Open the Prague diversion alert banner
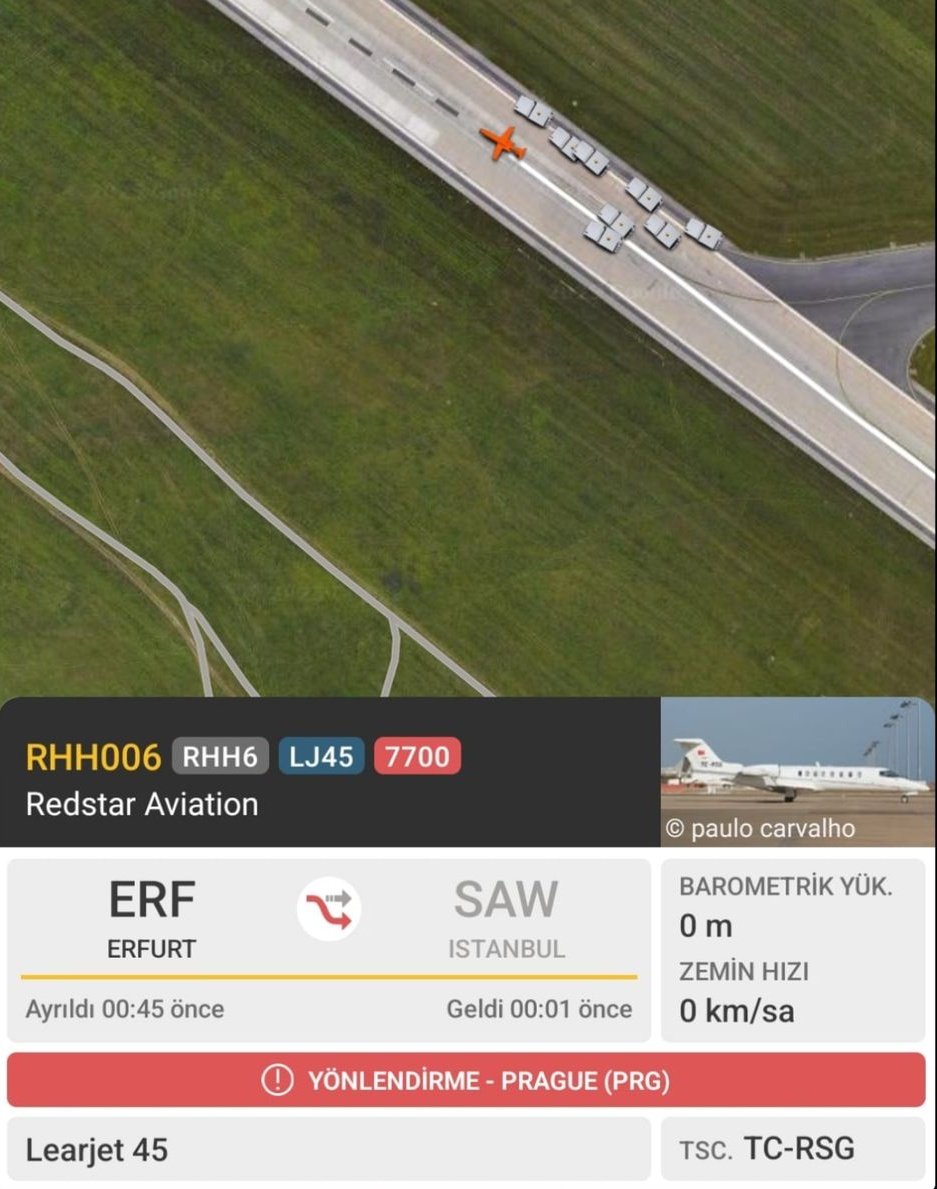Image resolution: width=937 pixels, height=1189 pixels. click(466, 1080)
